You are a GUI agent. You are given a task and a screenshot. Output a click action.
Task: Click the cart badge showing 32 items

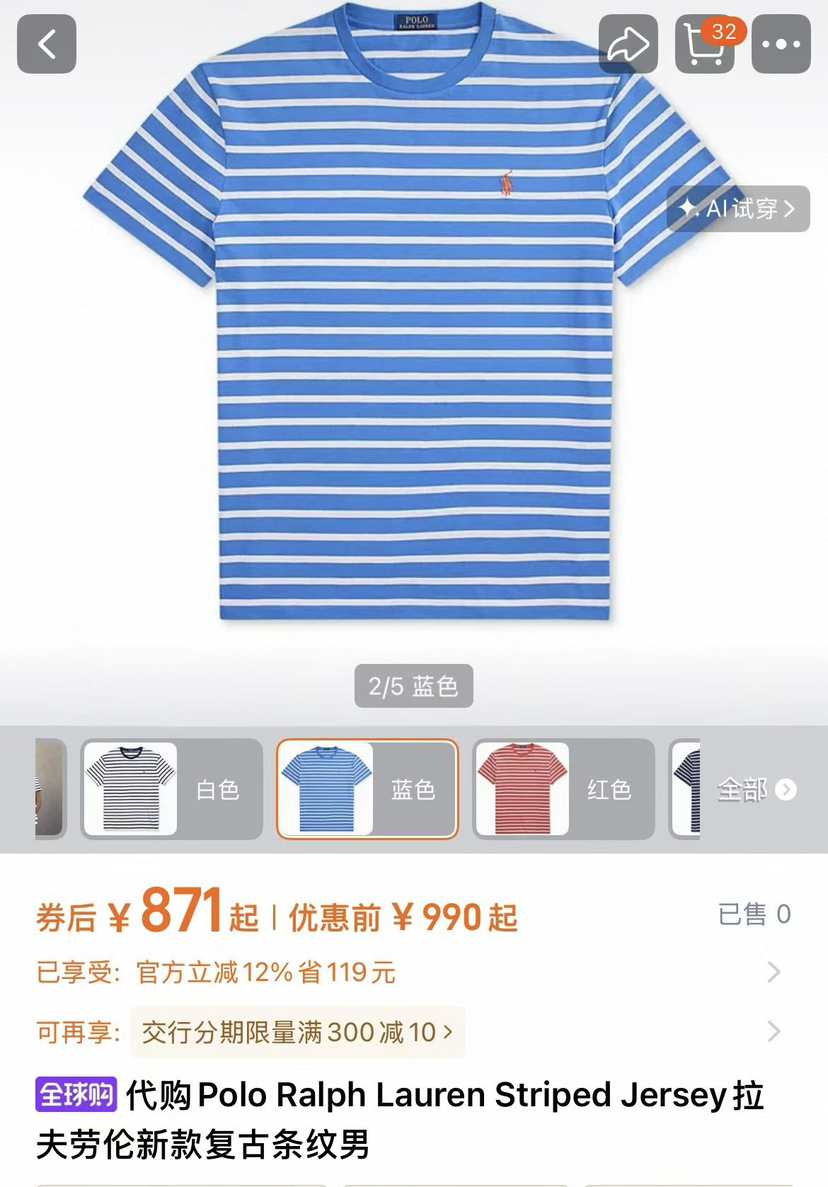coord(724,31)
